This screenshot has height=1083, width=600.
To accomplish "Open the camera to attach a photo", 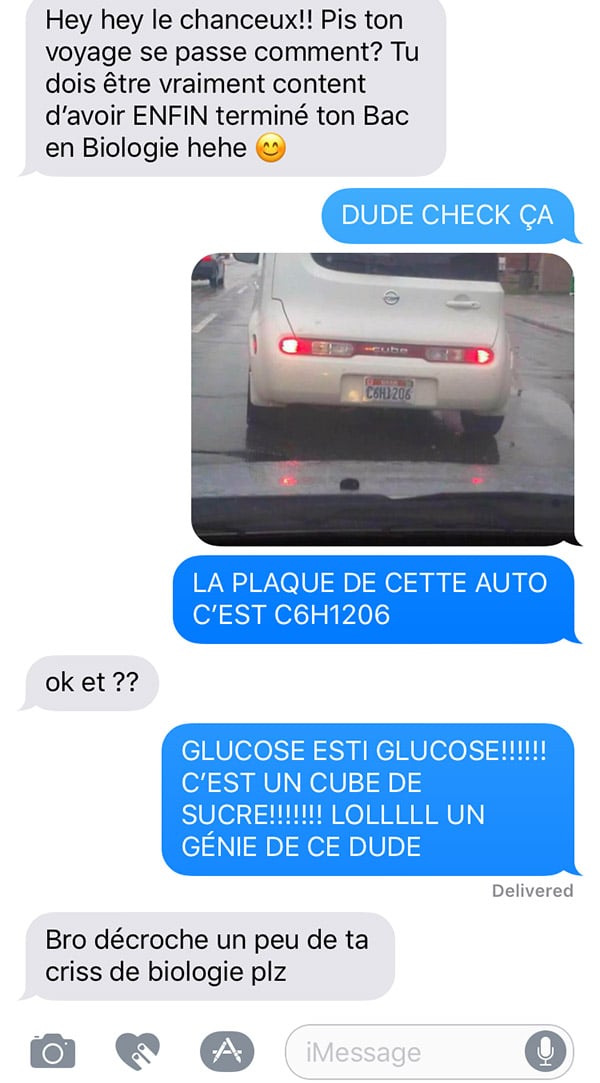I will point(52,1051).
